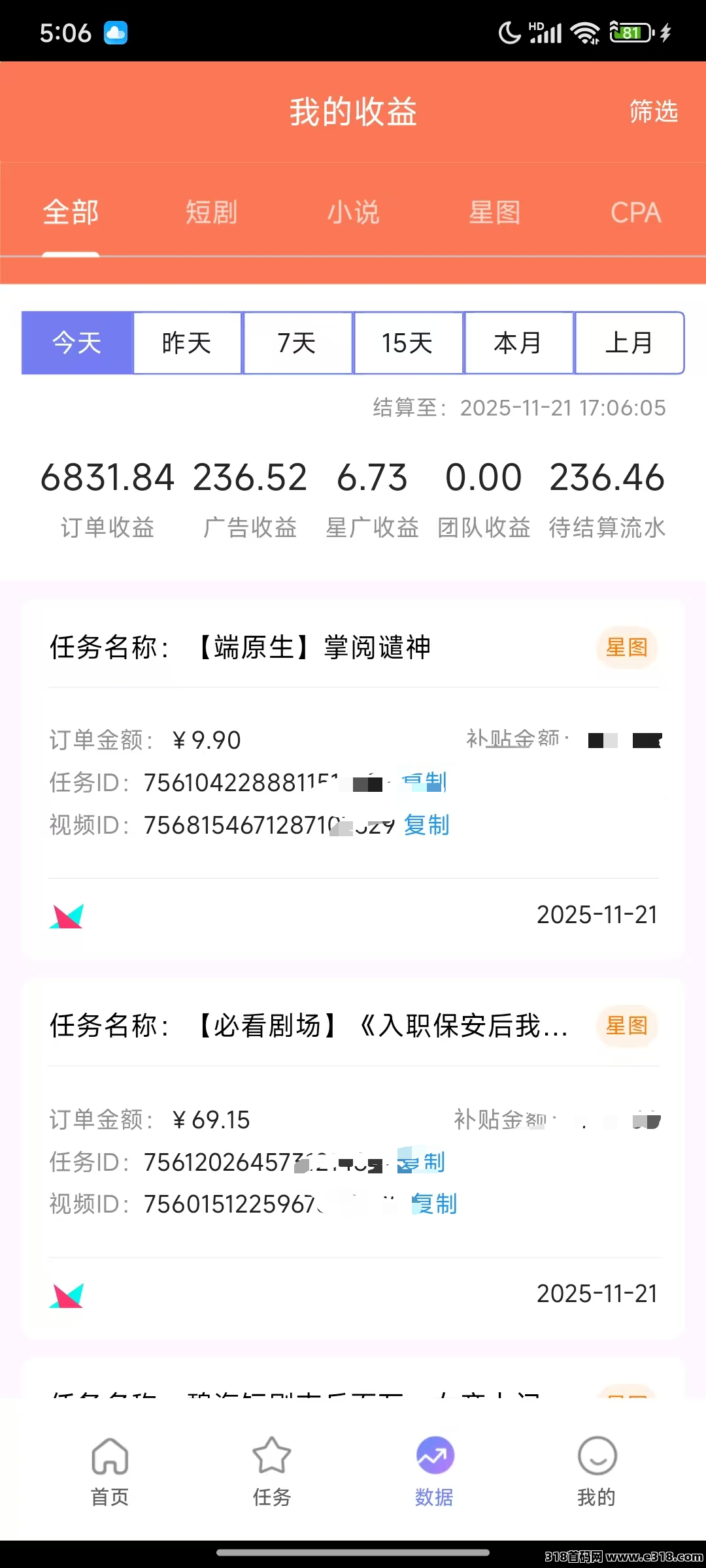This screenshot has width=706, height=1568.
Task: Select the 全部 tab
Action: [71, 212]
